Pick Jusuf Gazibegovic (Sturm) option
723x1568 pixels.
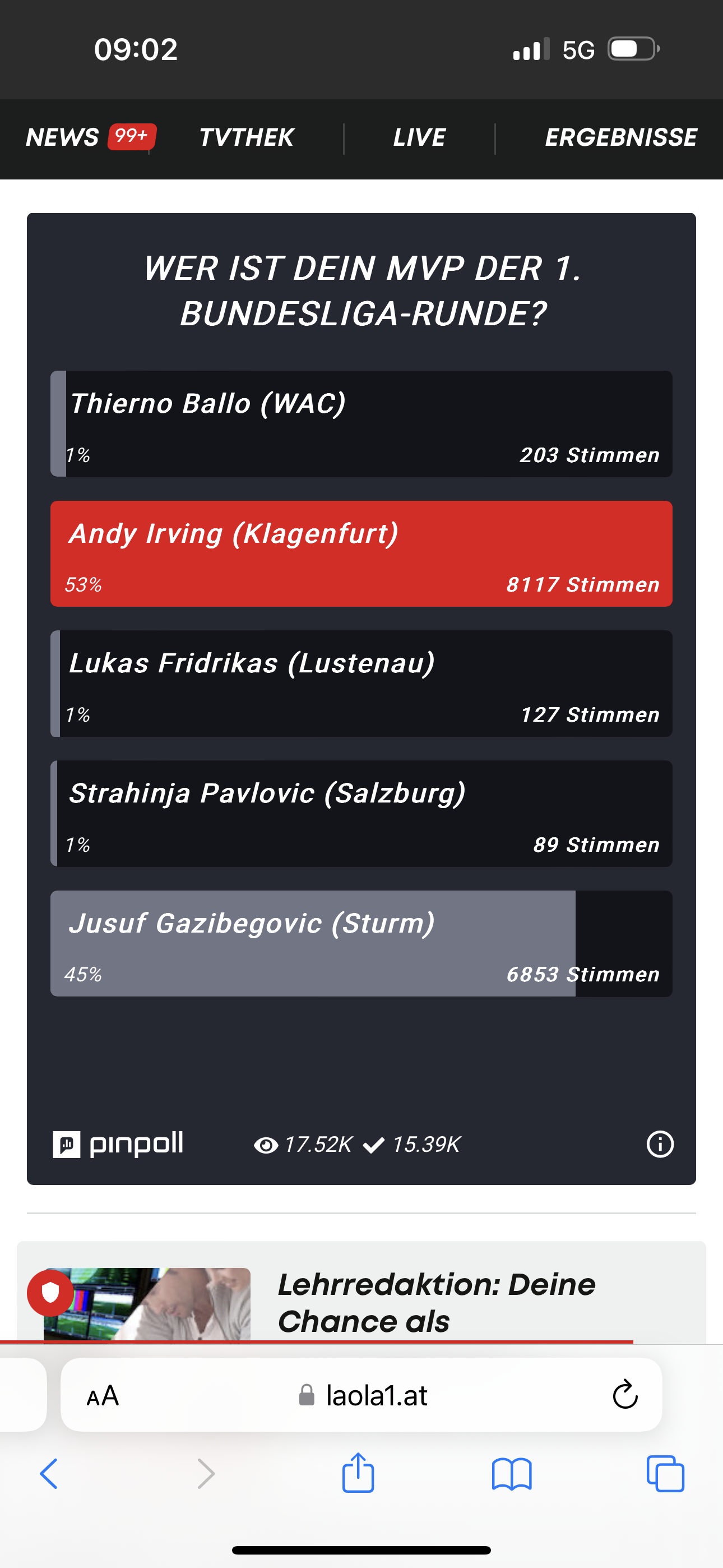361,943
